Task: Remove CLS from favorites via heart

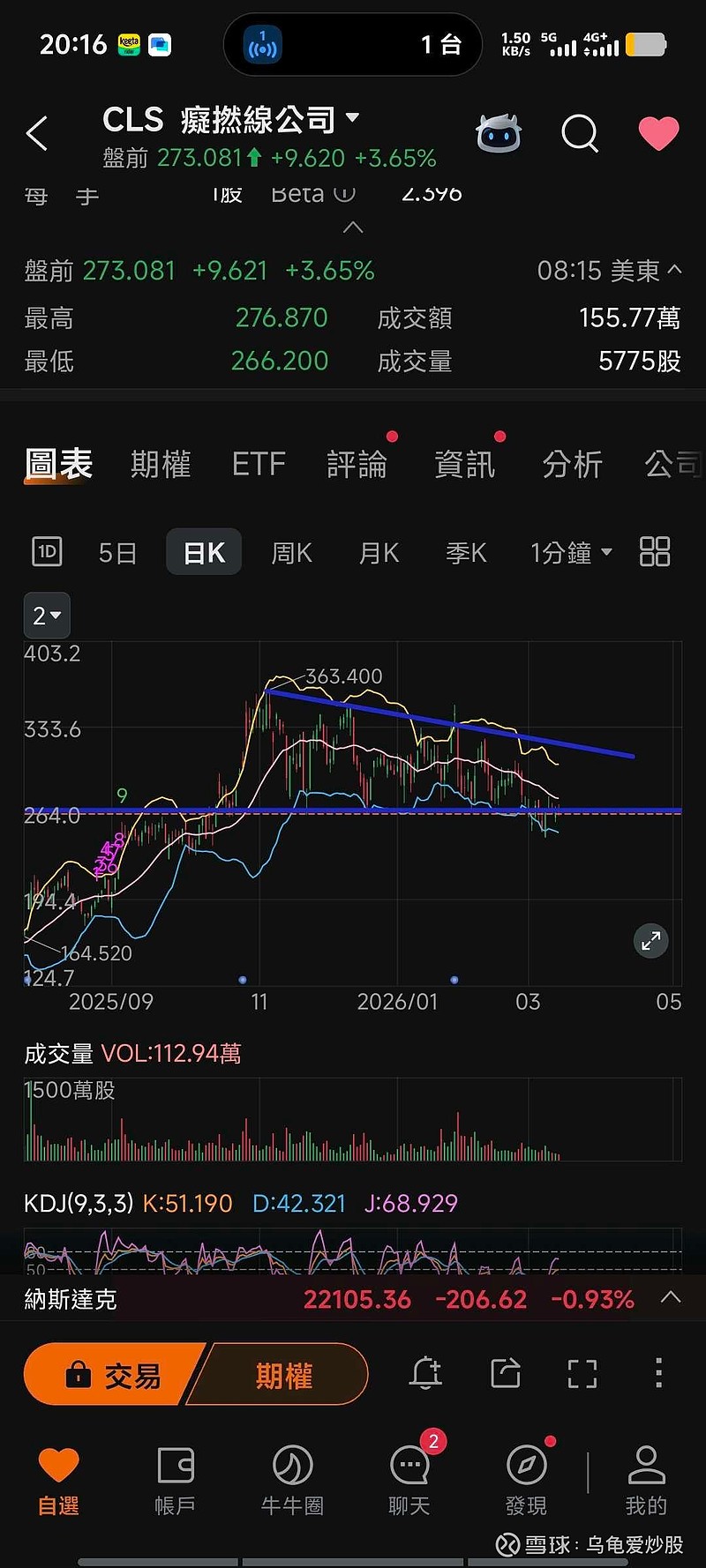Action: click(658, 134)
